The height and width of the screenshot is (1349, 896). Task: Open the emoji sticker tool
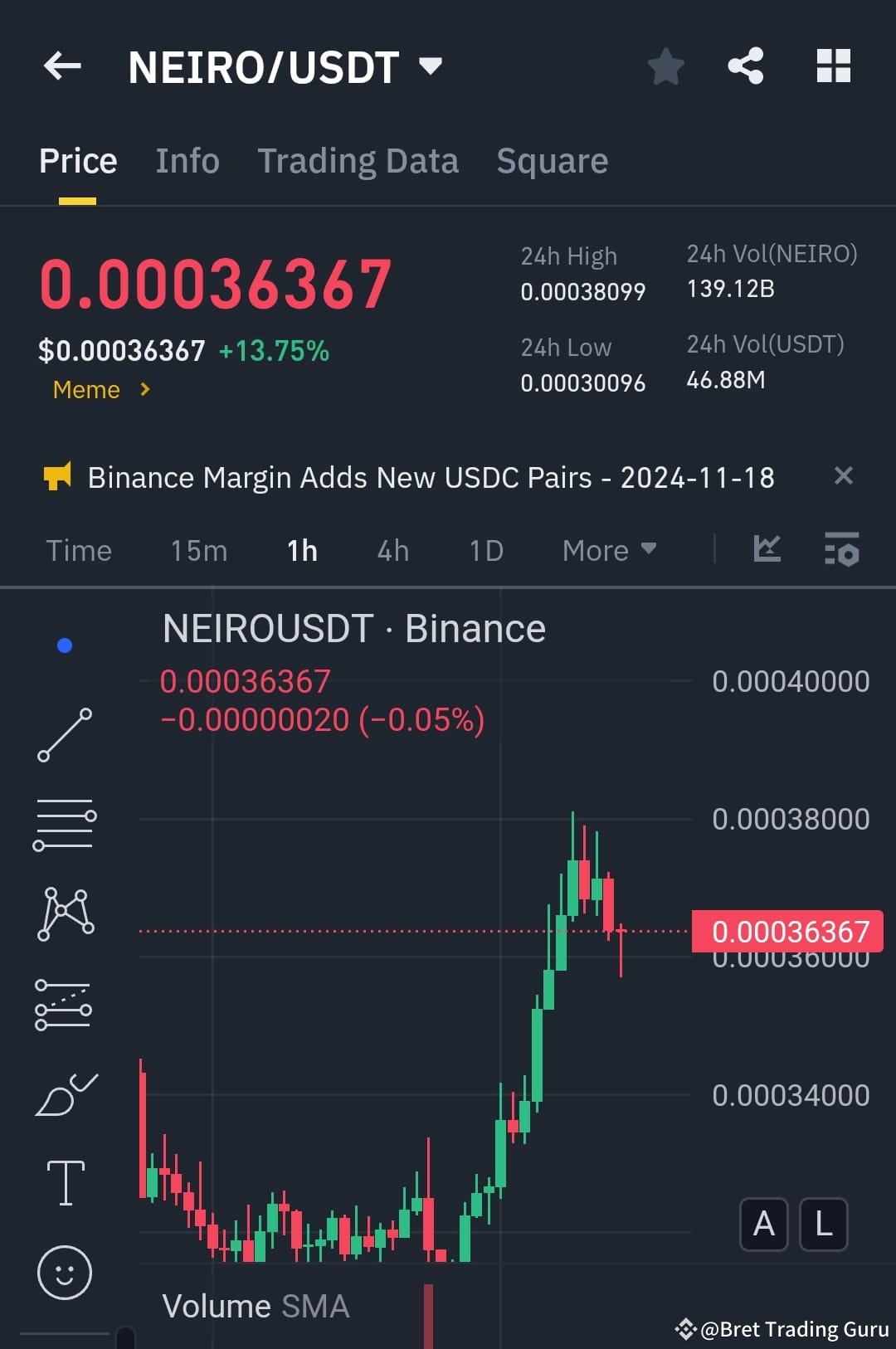[x=66, y=1272]
